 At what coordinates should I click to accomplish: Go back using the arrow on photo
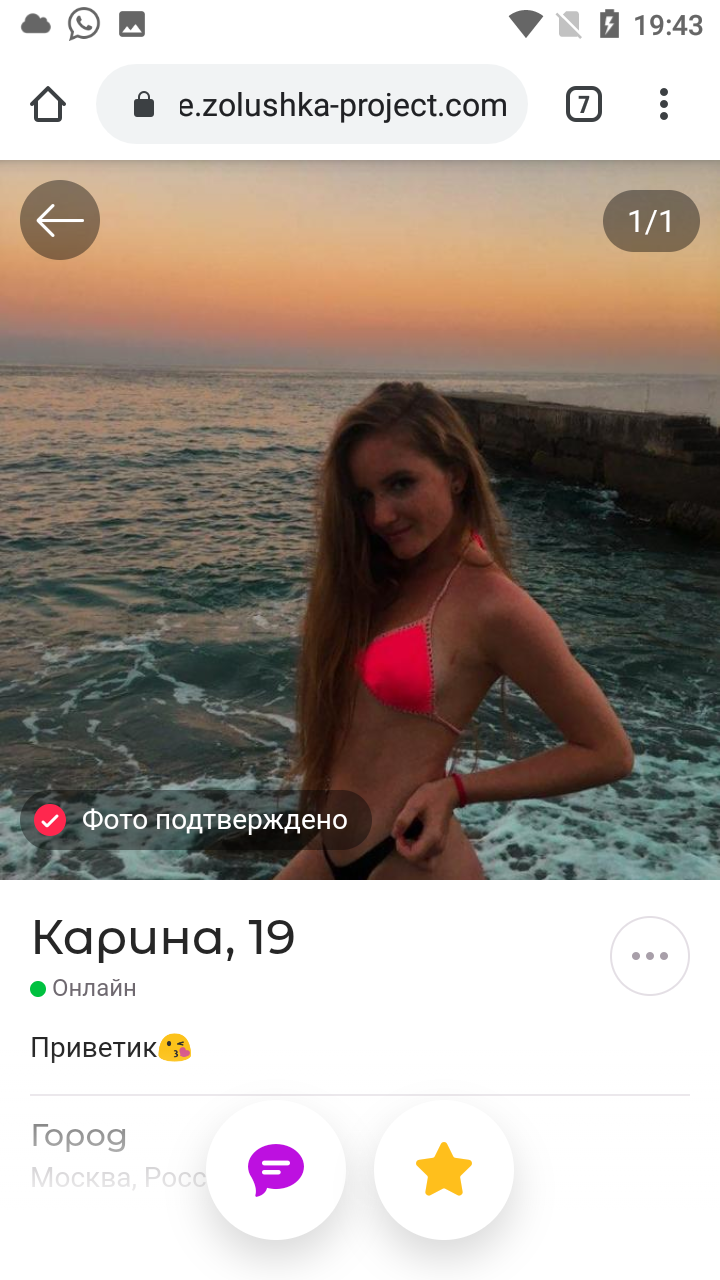click(60, 220)
